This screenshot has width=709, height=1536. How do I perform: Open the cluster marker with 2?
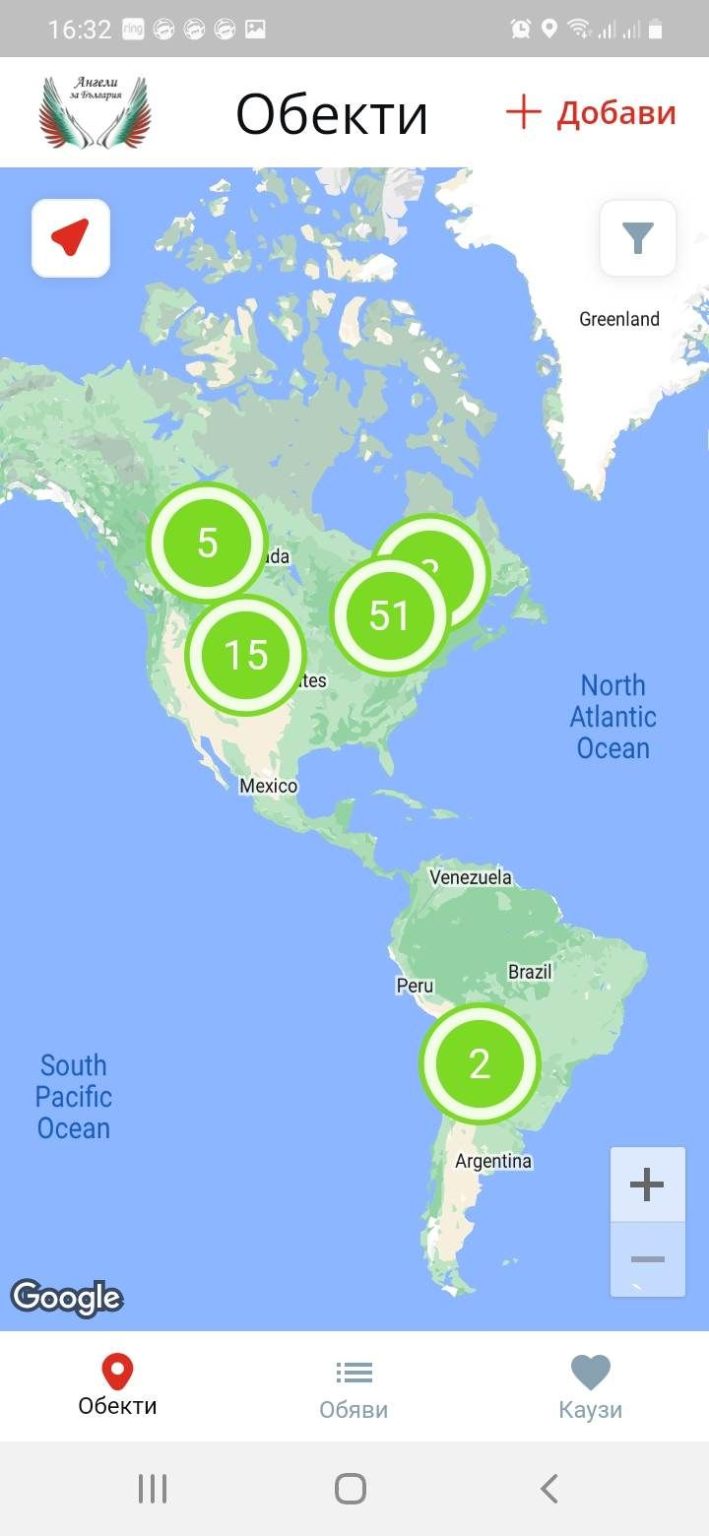pos(480,1064)
